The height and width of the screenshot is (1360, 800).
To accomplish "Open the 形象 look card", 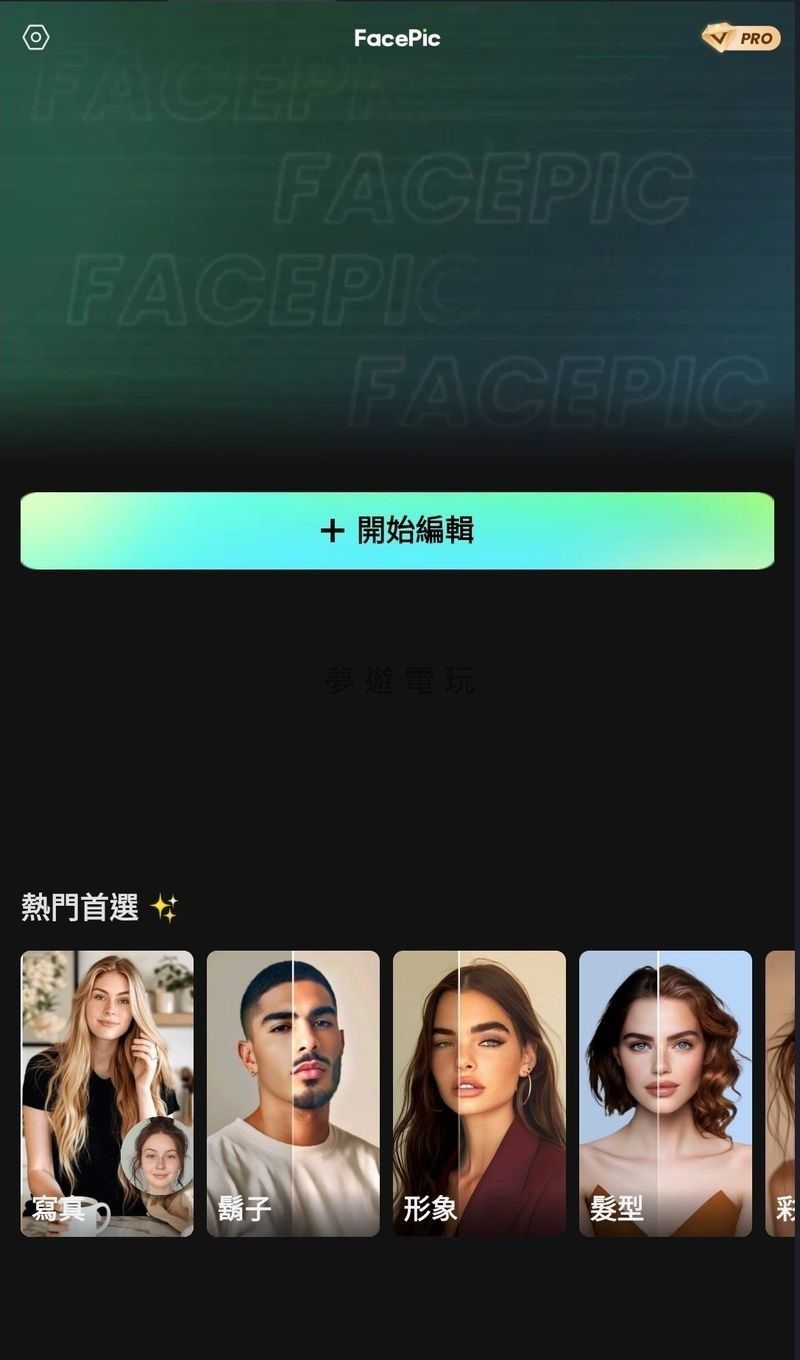I will point(479,1093).
